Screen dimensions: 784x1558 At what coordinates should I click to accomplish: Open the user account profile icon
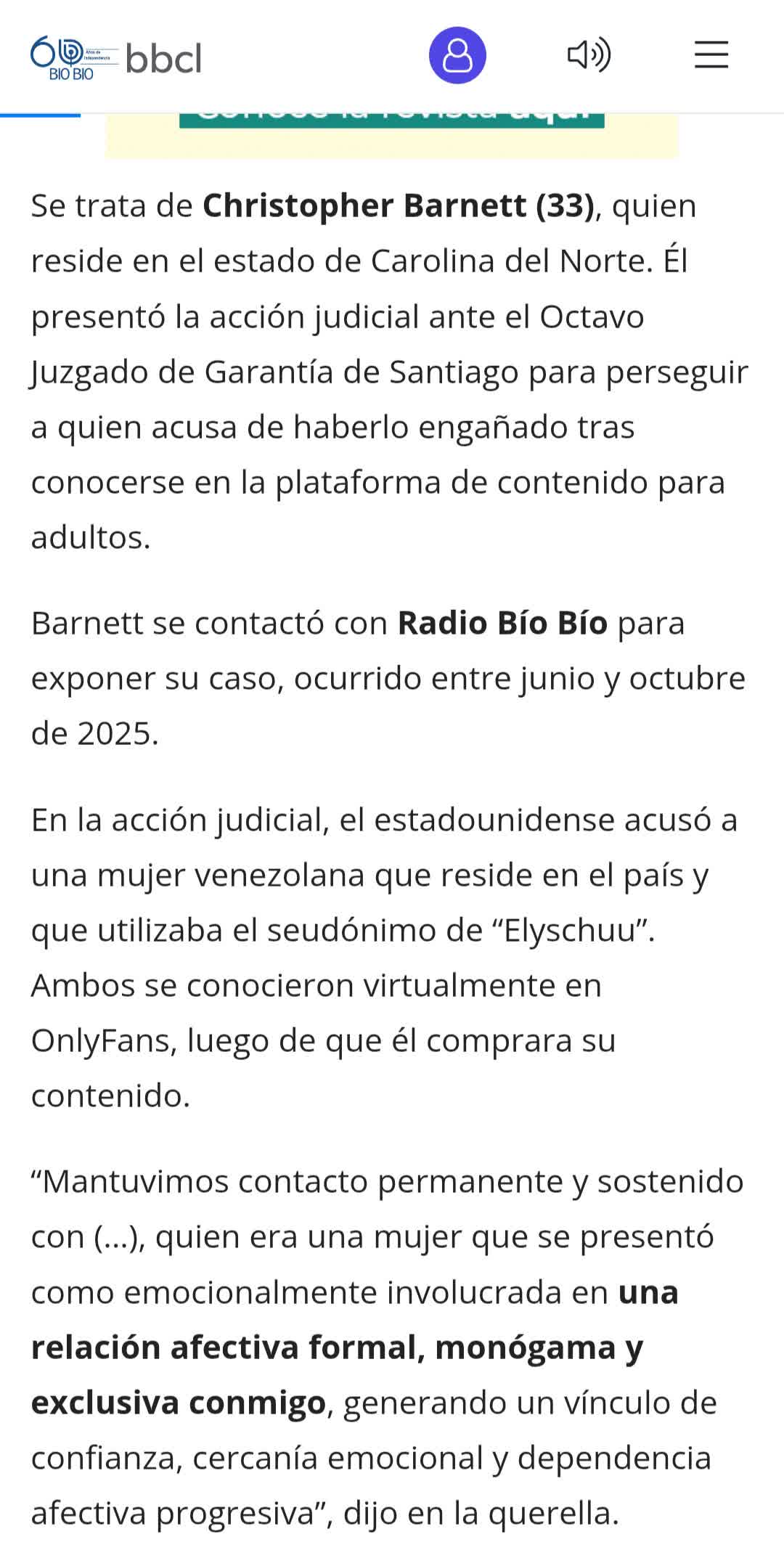(x=457, y=55)
